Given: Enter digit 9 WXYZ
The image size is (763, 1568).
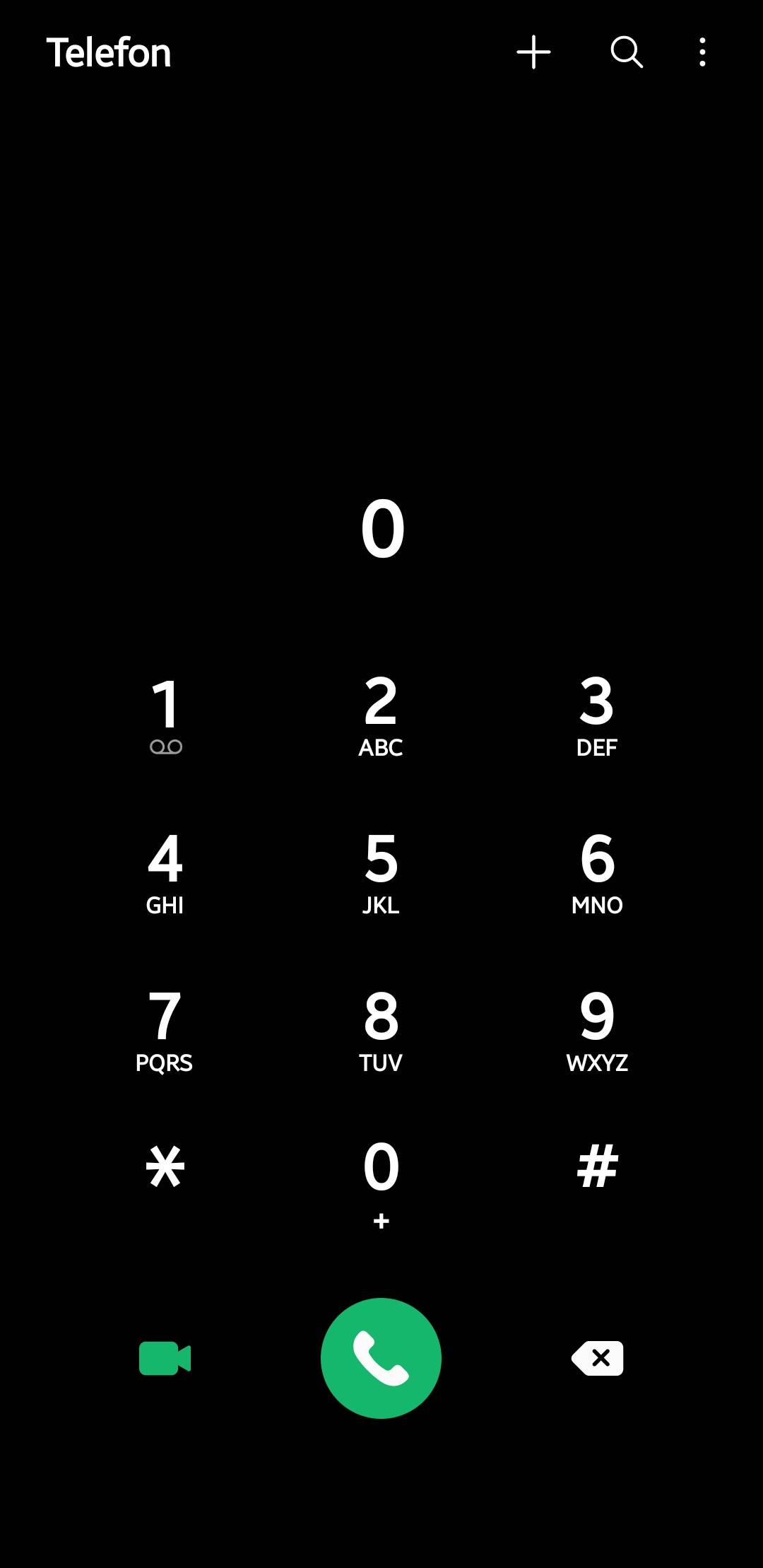Looking at the screenshot, I should pos(597,1029).
